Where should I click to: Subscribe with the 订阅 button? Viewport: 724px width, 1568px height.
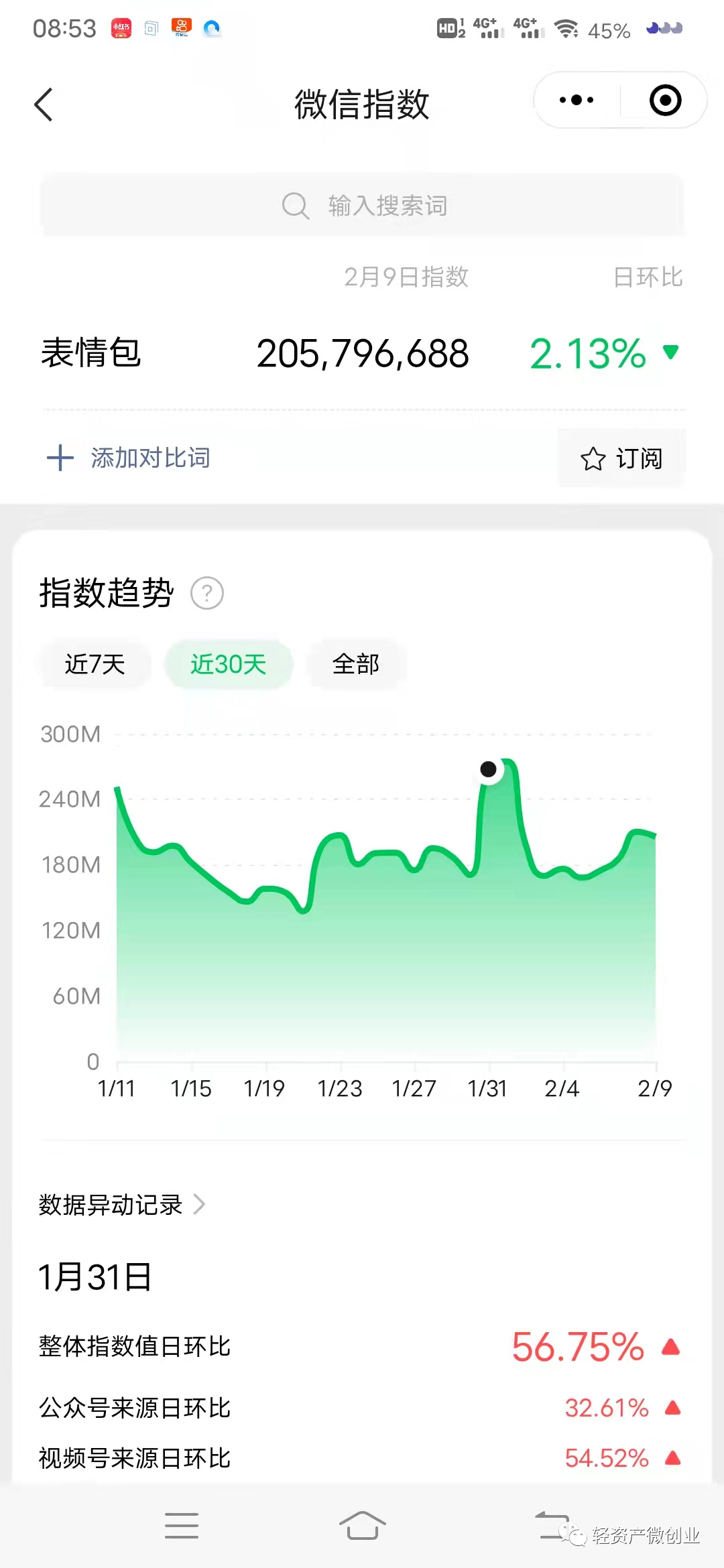(x=621, y=459)
